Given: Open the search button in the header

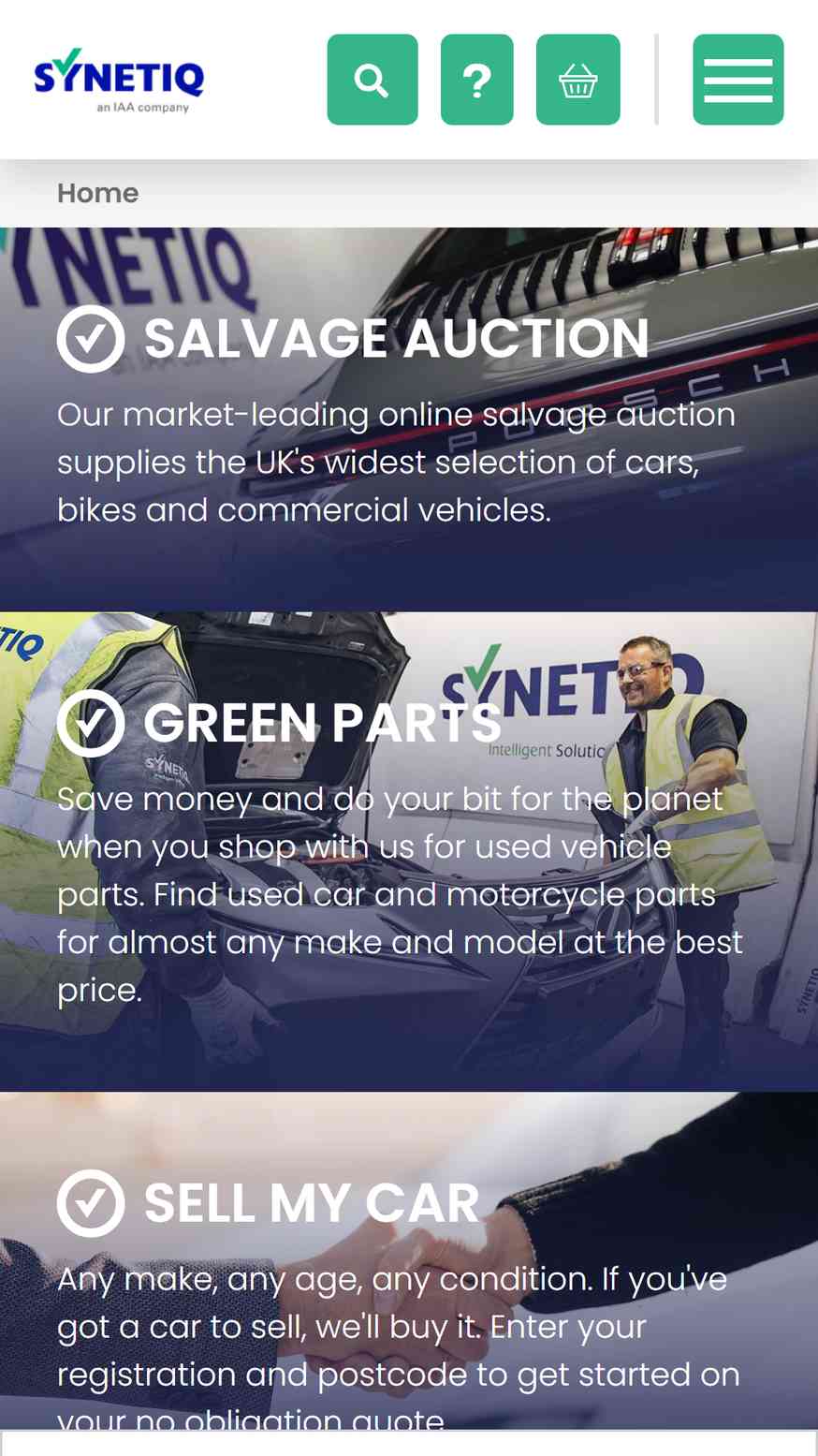Looking at the screenshot, I should click(x=372, y=80).
